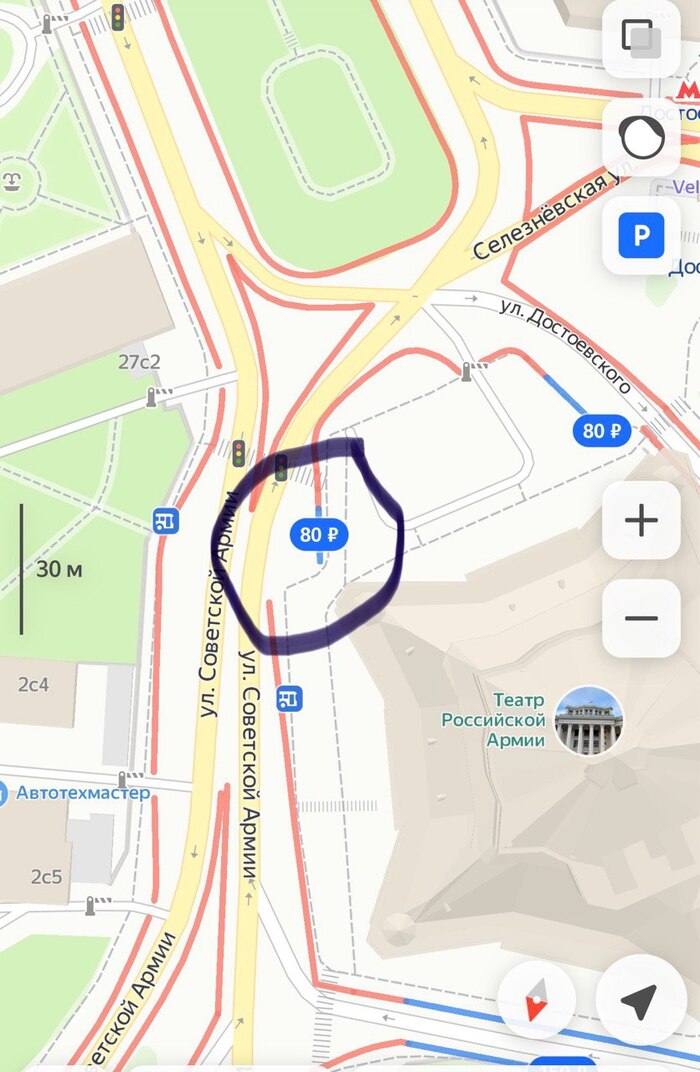Screen dimensions: 700x1072
Task: Open the bus stop next to Театр Российской Армии
Action: point(290,698)
